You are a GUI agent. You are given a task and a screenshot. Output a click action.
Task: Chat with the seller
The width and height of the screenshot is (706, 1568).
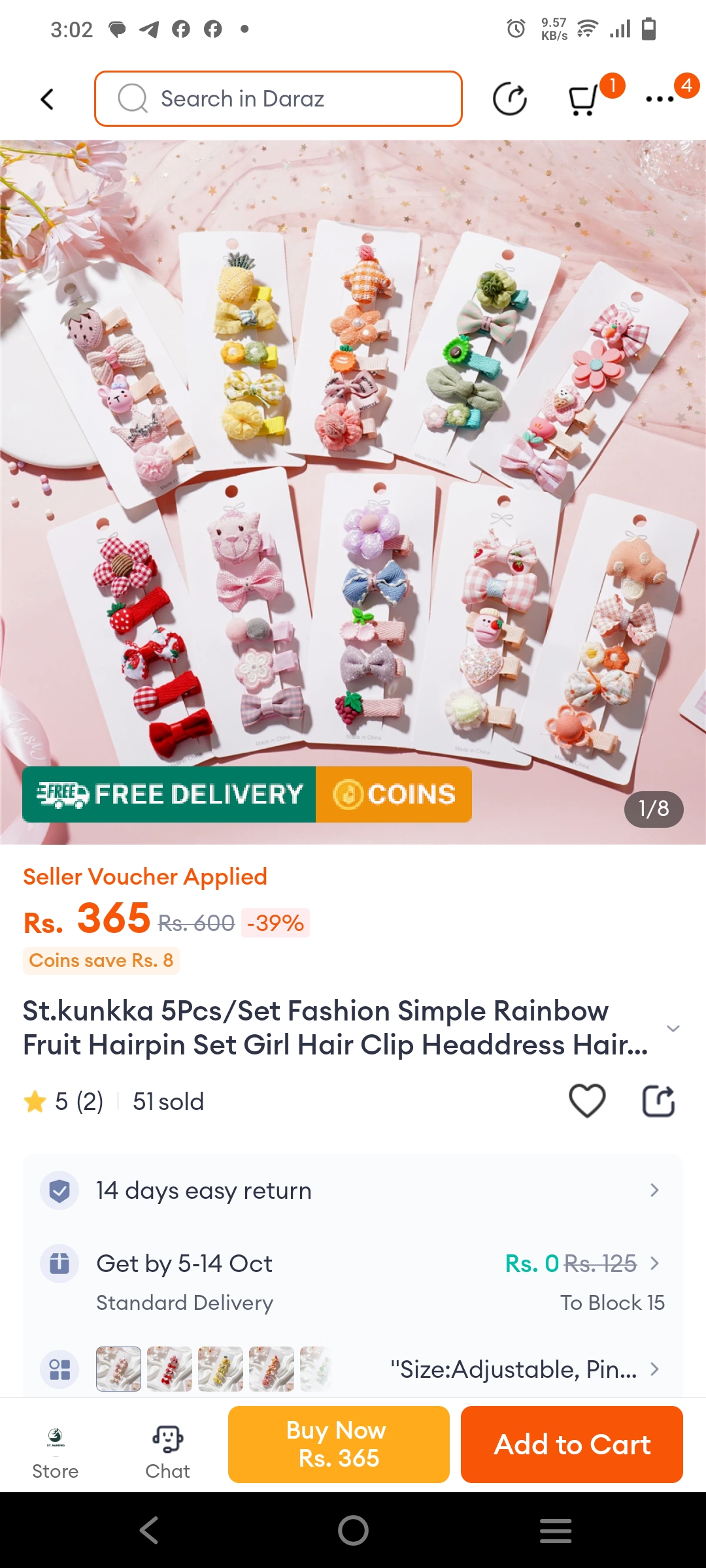tap(167, 1452)
